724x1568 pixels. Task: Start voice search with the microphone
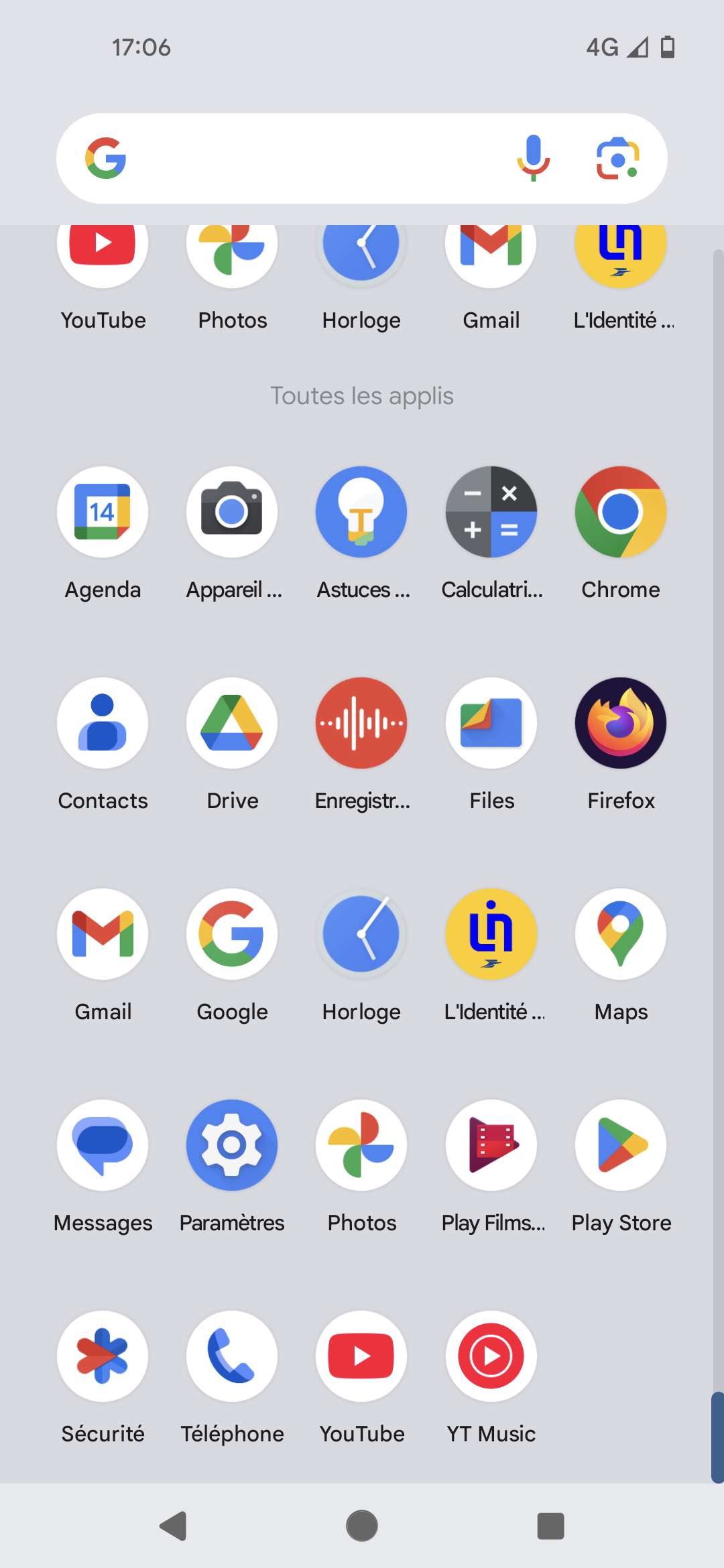[x=533, y=158]
